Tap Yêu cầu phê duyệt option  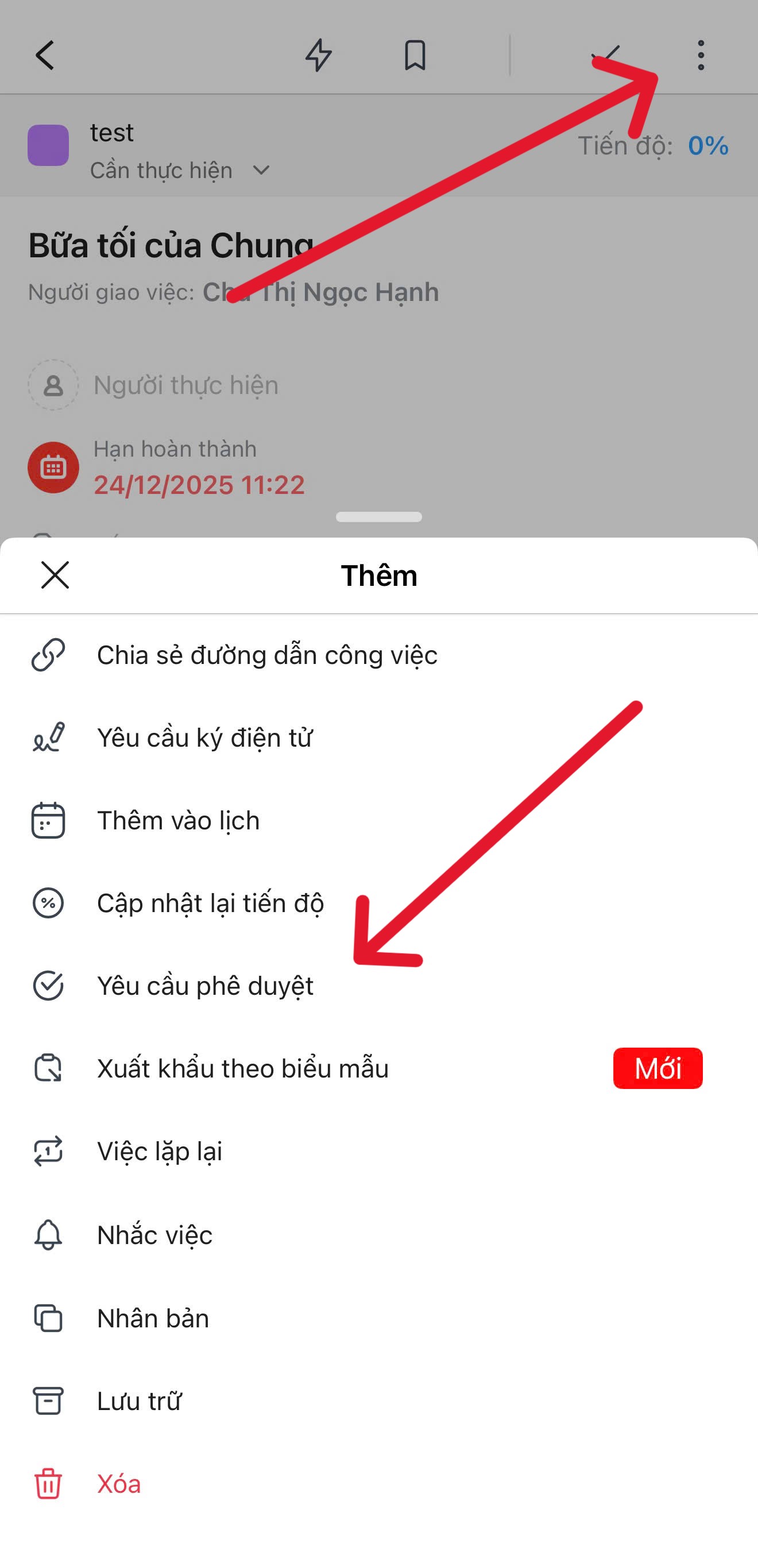coord(205,986)
